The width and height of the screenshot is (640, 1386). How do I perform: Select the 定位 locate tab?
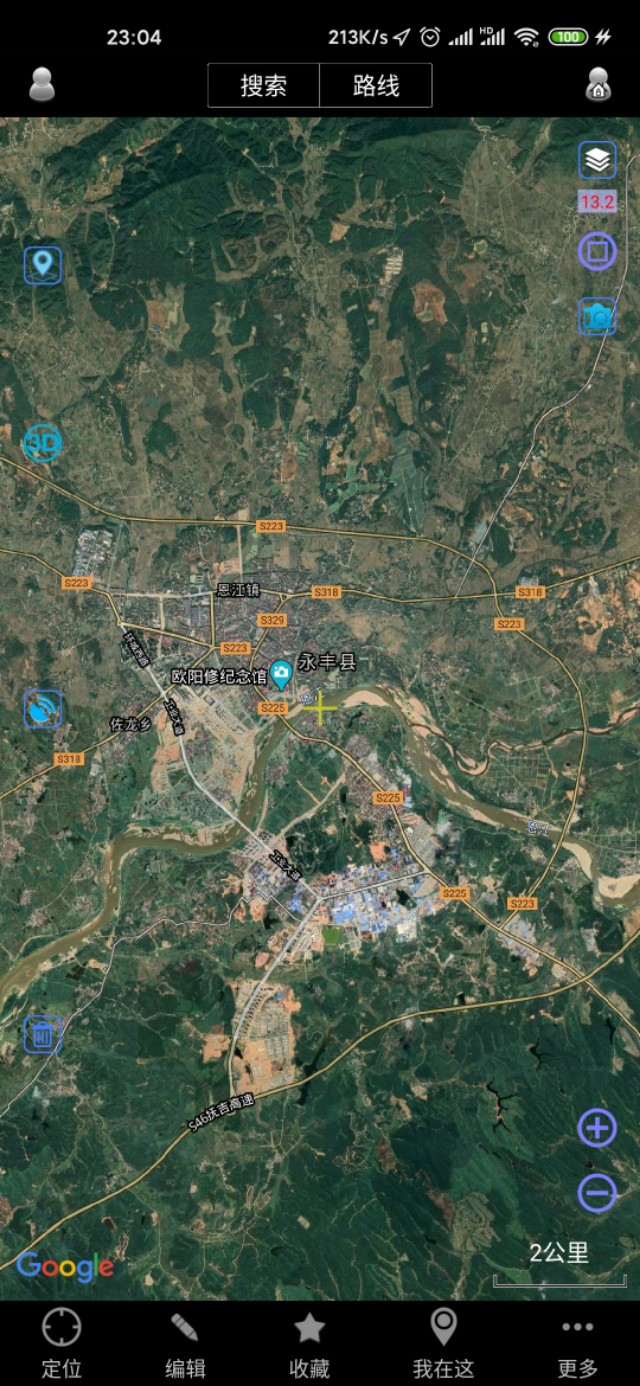coord(61,1343)
